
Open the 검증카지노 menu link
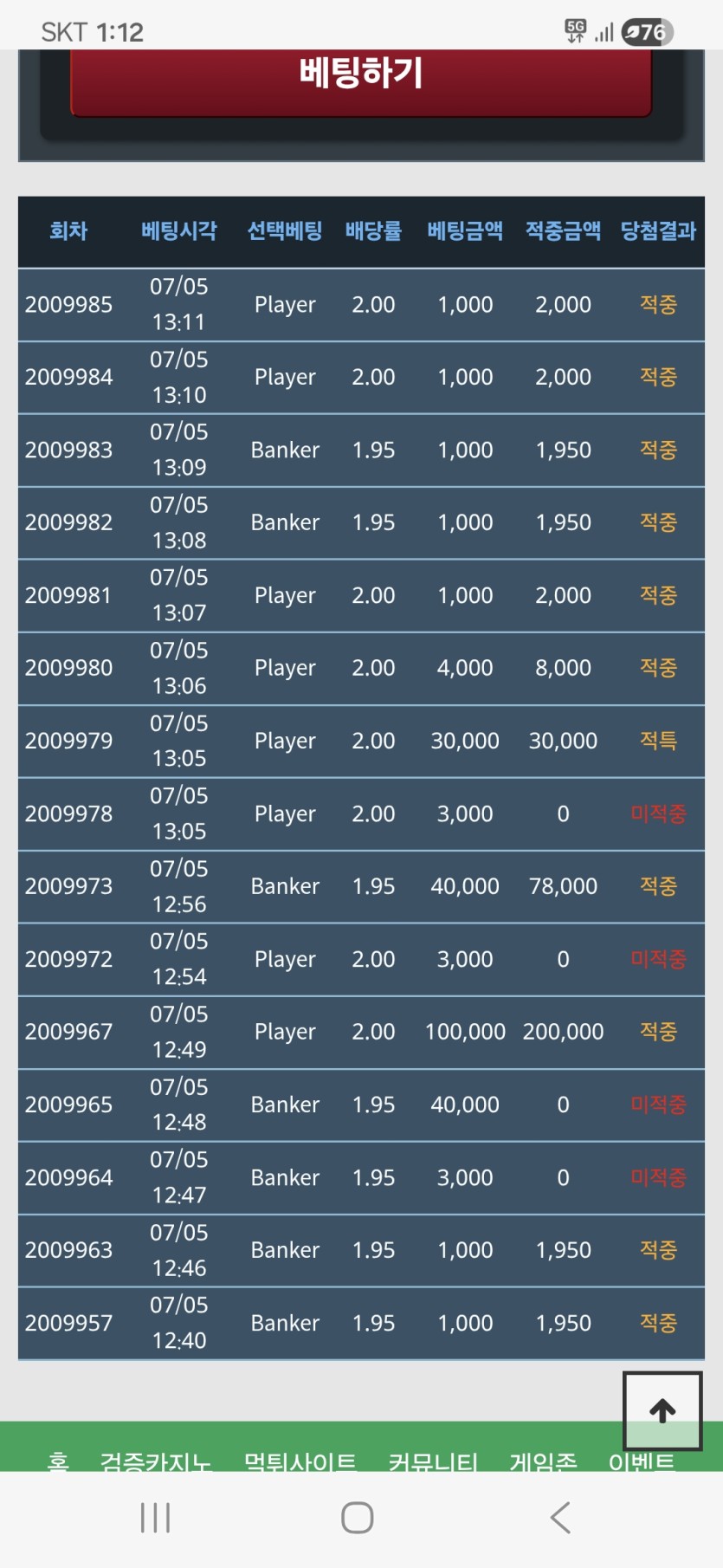tap(156, 1461)
